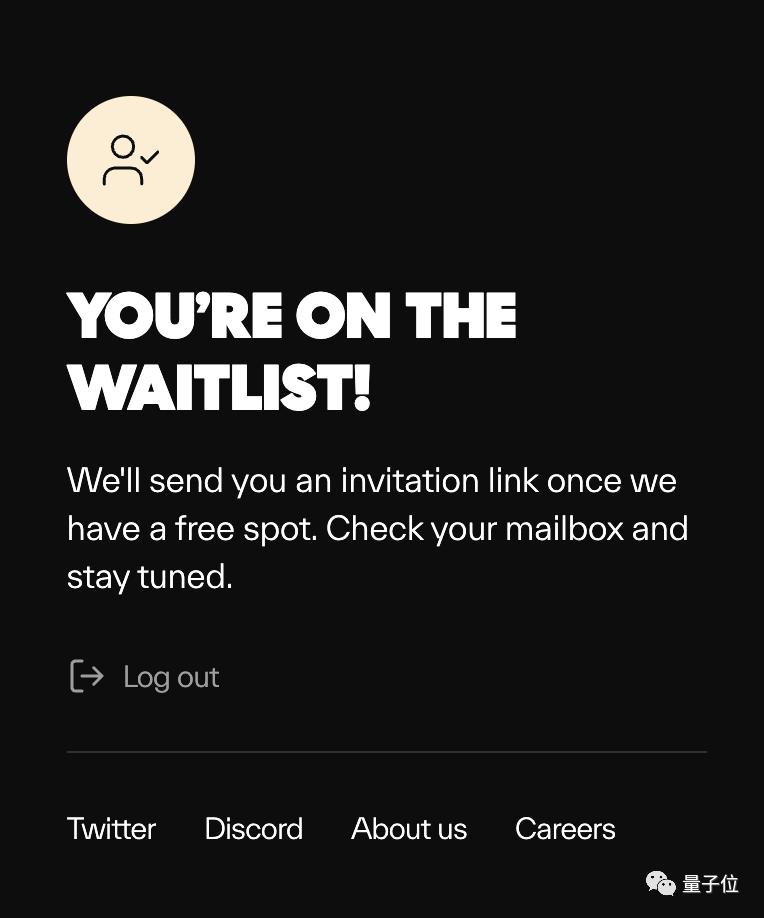Image resolution: width=764 pixels, height=918 pixels.
Task: Log out of the waitlist account
Action: tap(145, 677)
